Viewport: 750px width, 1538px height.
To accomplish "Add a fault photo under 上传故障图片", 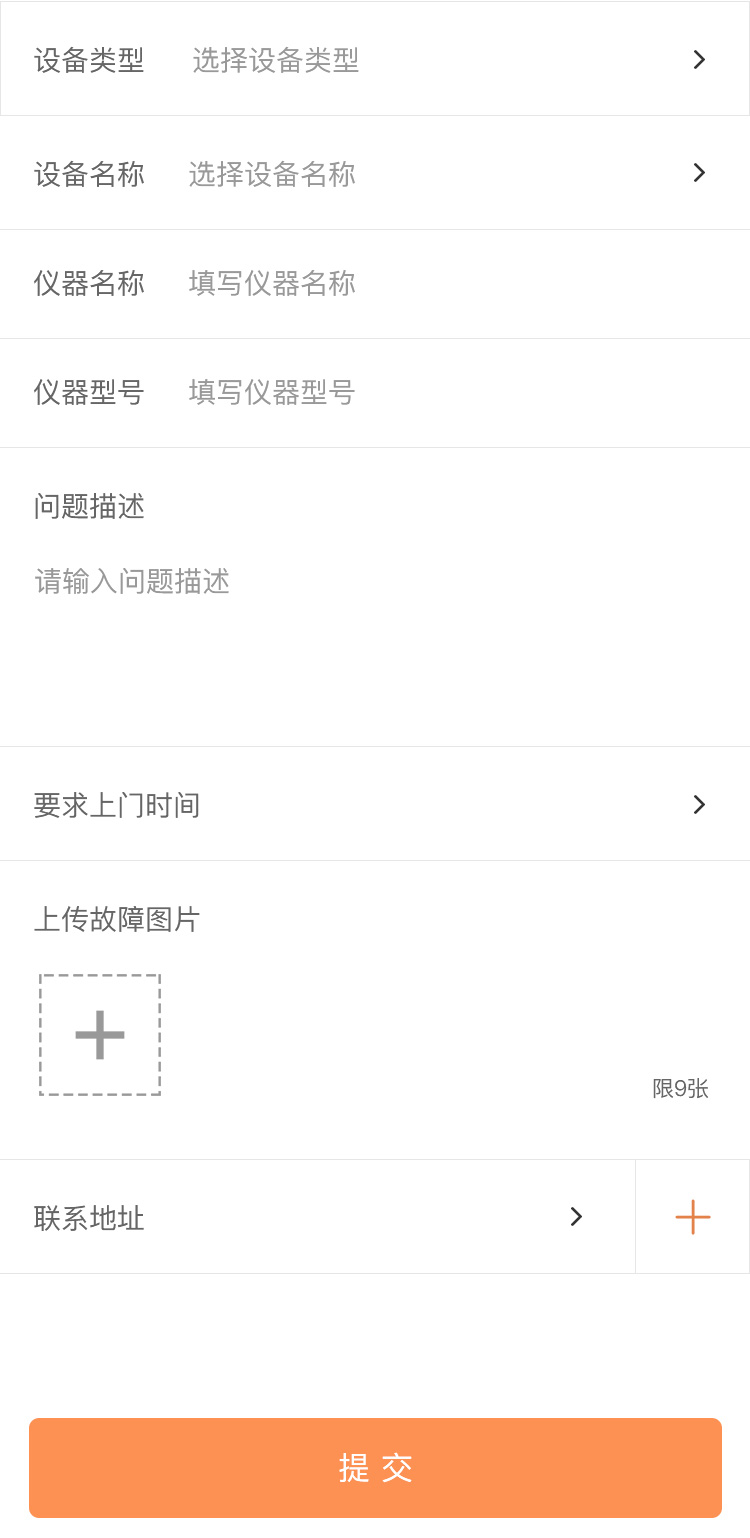I will click(100, 1035).
